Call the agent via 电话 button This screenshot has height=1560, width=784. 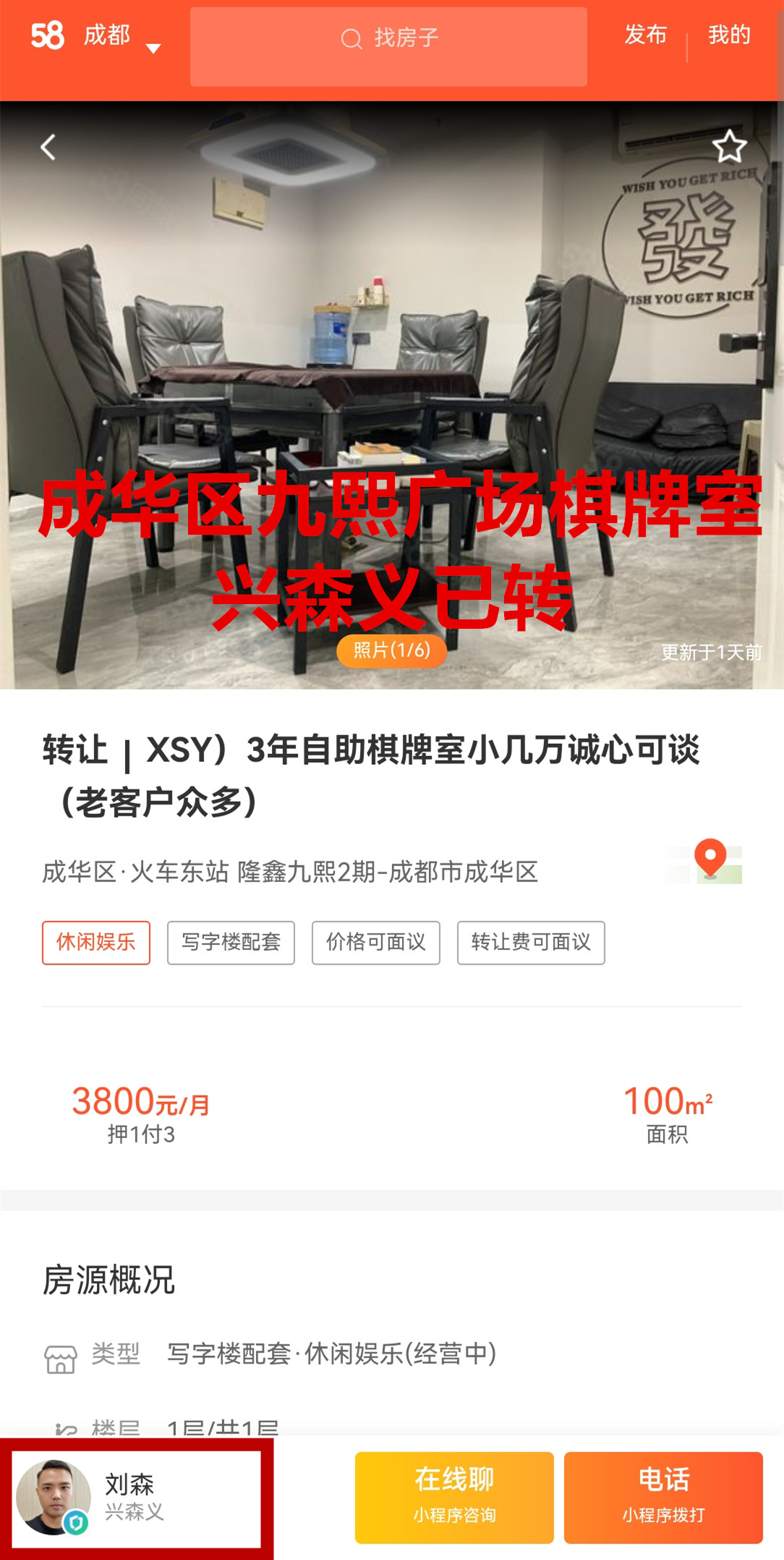[663, 1497]
